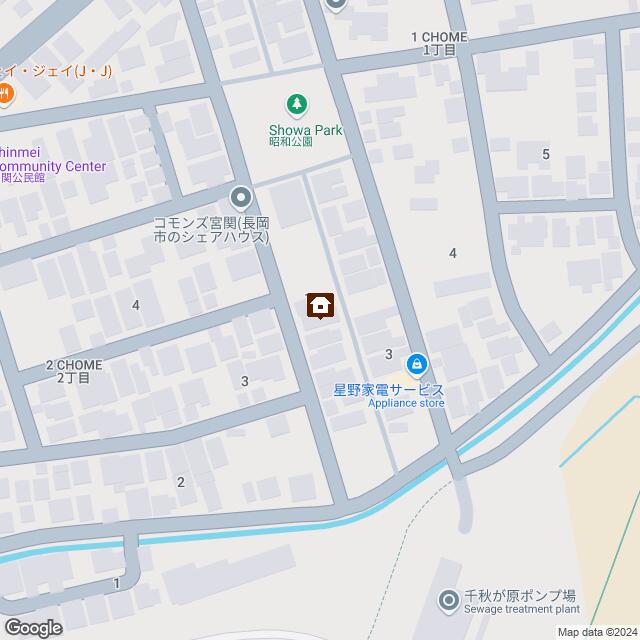Select the コモンズ宮関 share house pin
This screenshot has height=640, width=640.
pyautogui.click(x=240, y=196)
